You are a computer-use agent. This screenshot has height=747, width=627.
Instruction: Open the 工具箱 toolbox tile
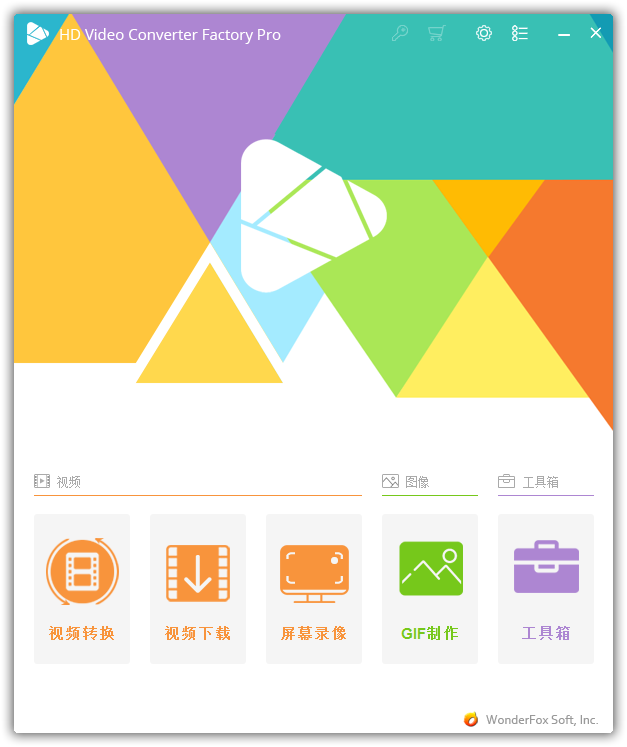[546, 588]
